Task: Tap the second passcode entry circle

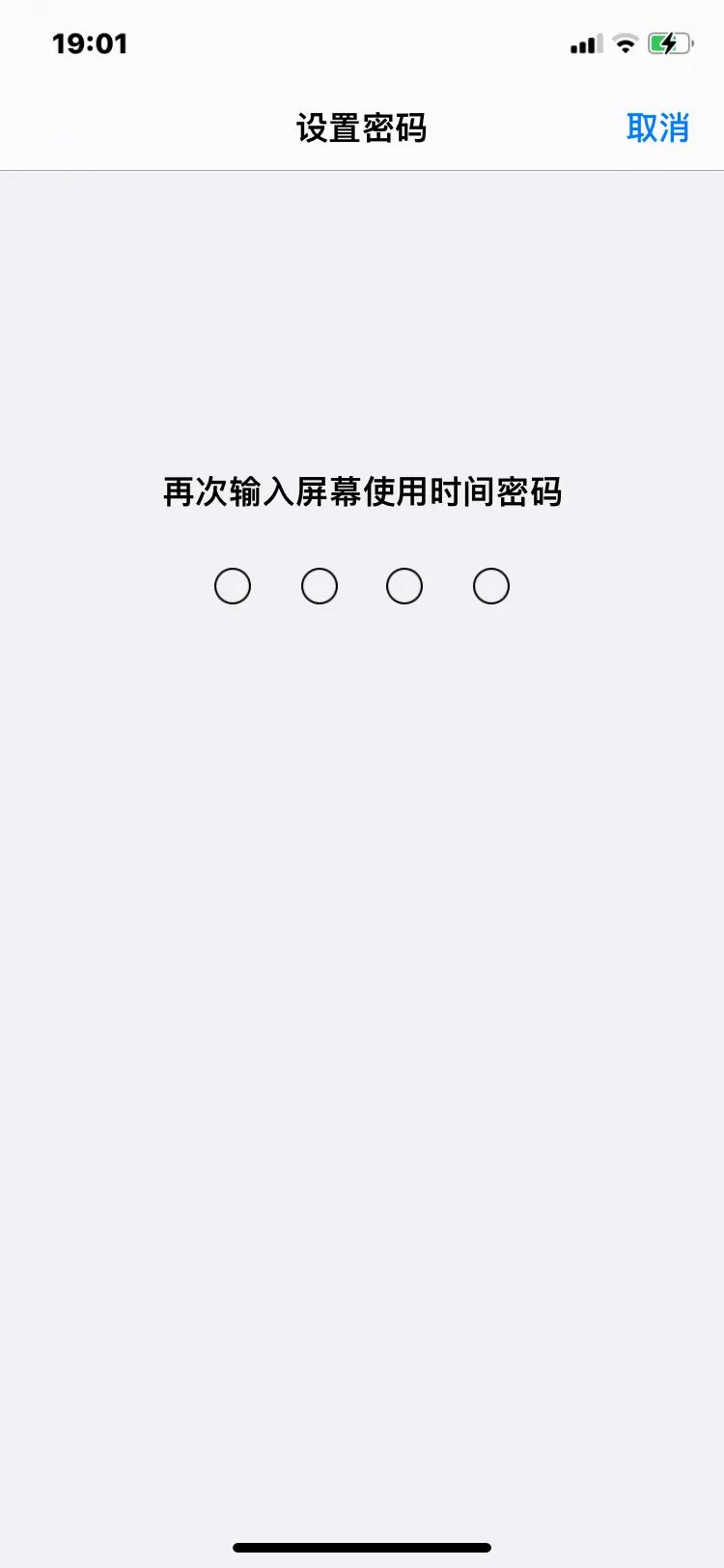Action: coord(319,586)
